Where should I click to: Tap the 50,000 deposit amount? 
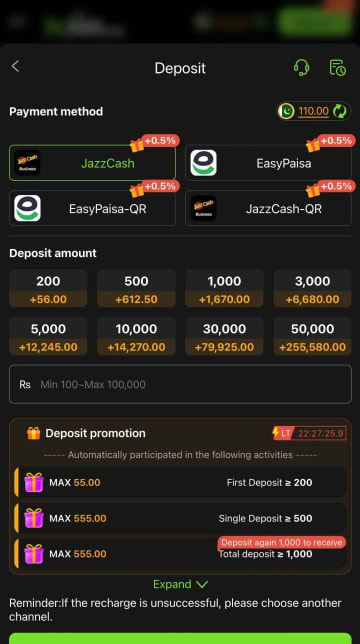[312, 336]
